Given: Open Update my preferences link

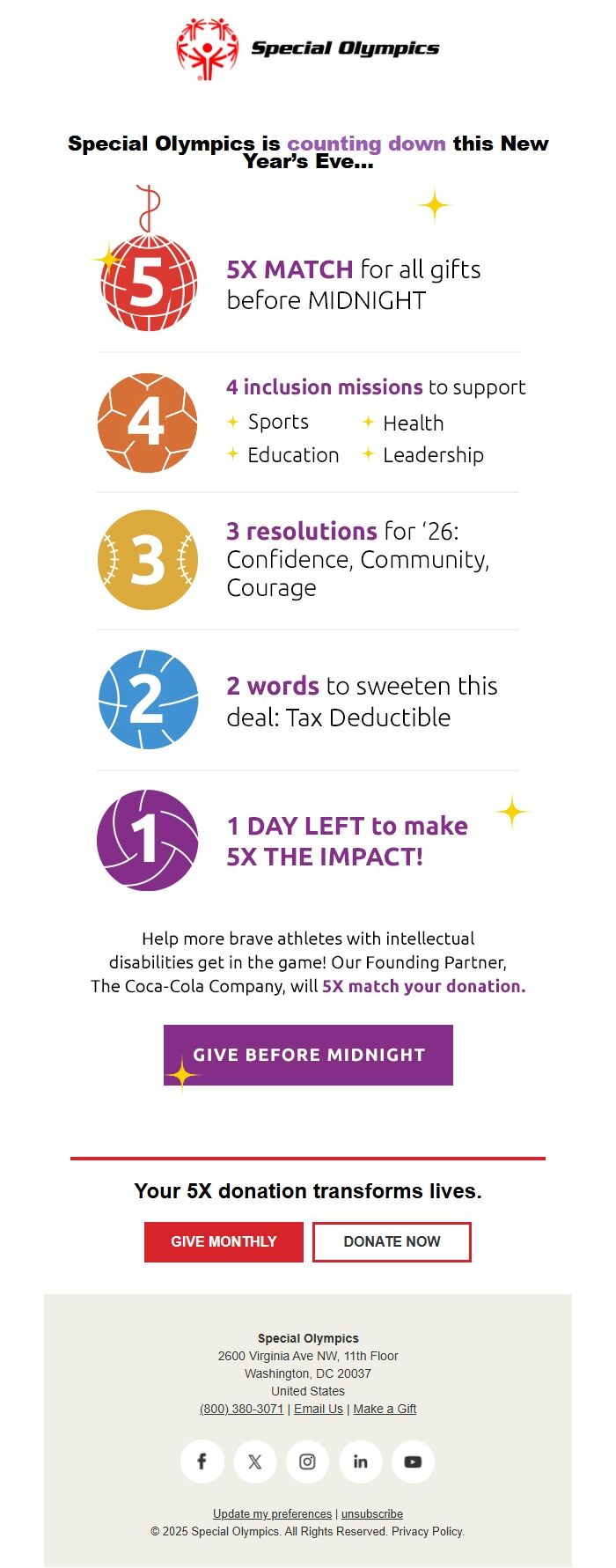Looking at the screenshot, I should 272,1513.
